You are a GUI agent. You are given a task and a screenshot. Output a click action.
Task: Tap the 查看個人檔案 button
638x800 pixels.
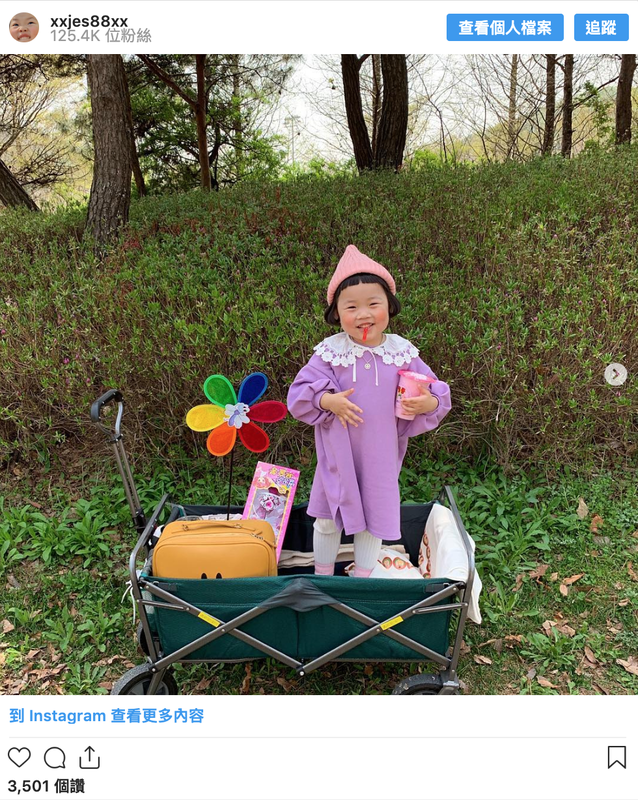(x=505, y=28)
